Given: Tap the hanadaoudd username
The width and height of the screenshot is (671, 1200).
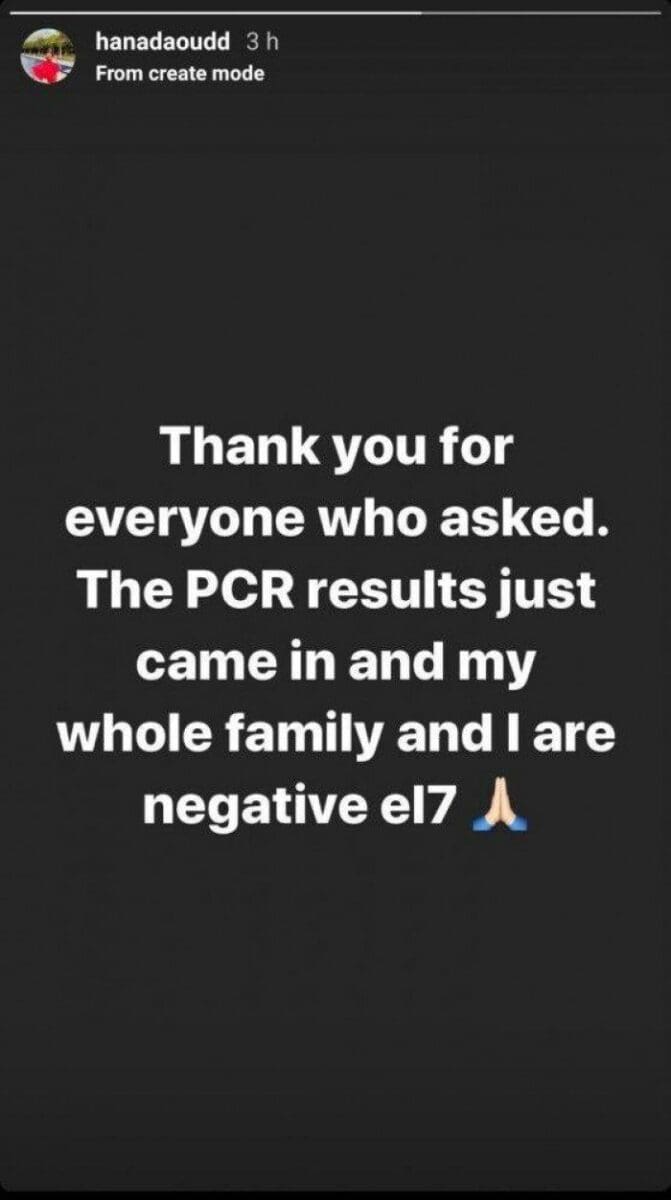Looking at the screenshot, I should click(x=164, y=43).
